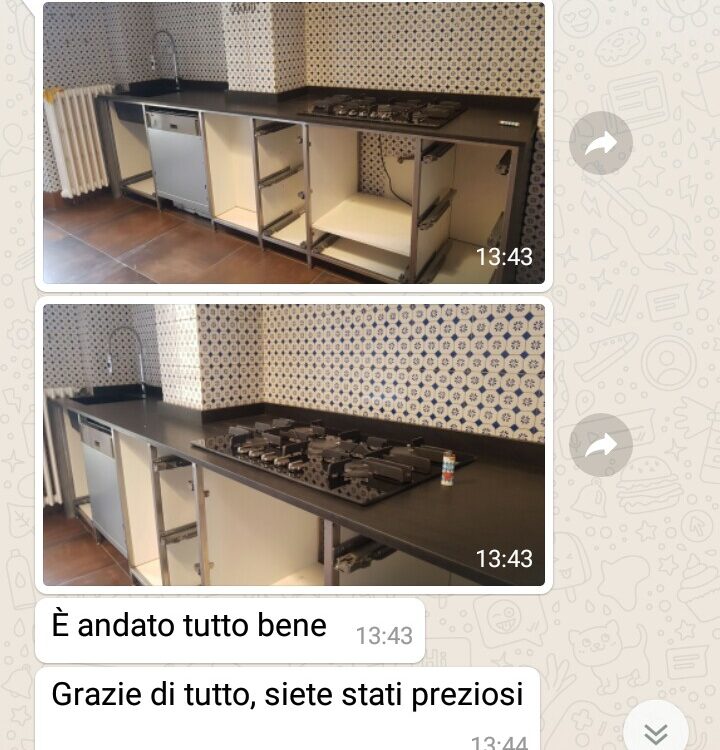Open the first kitchen photo with the radiator

click(x=294, y=143)
